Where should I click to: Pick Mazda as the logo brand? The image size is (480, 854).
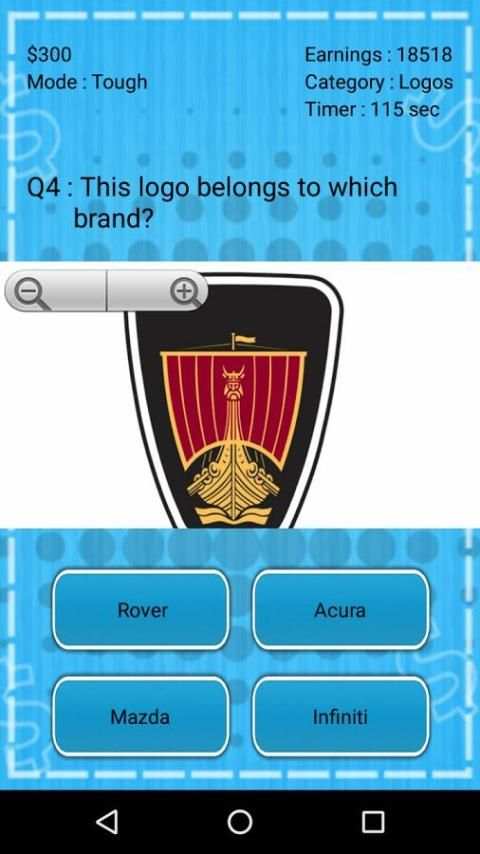(x=141, y=716)
